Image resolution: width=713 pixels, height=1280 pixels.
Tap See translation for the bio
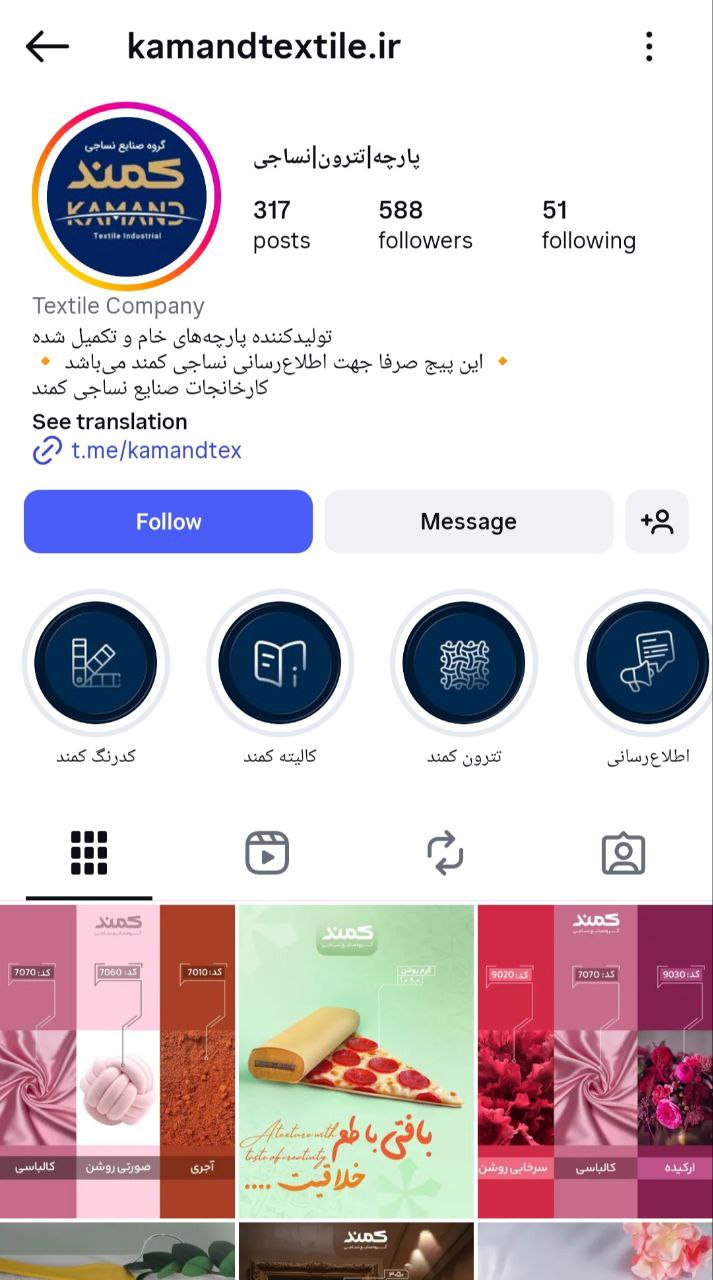click(109, 421)
